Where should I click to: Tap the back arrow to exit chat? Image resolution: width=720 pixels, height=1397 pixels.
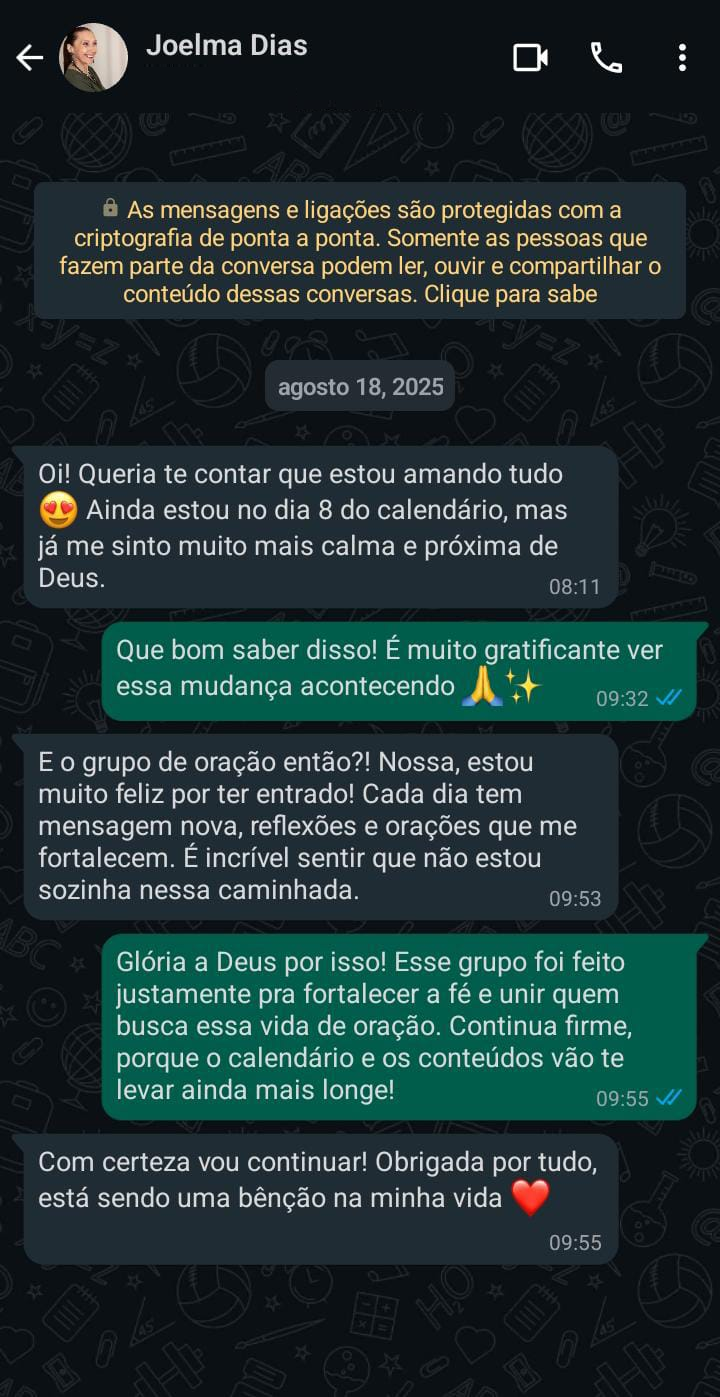tap(30, 57)
